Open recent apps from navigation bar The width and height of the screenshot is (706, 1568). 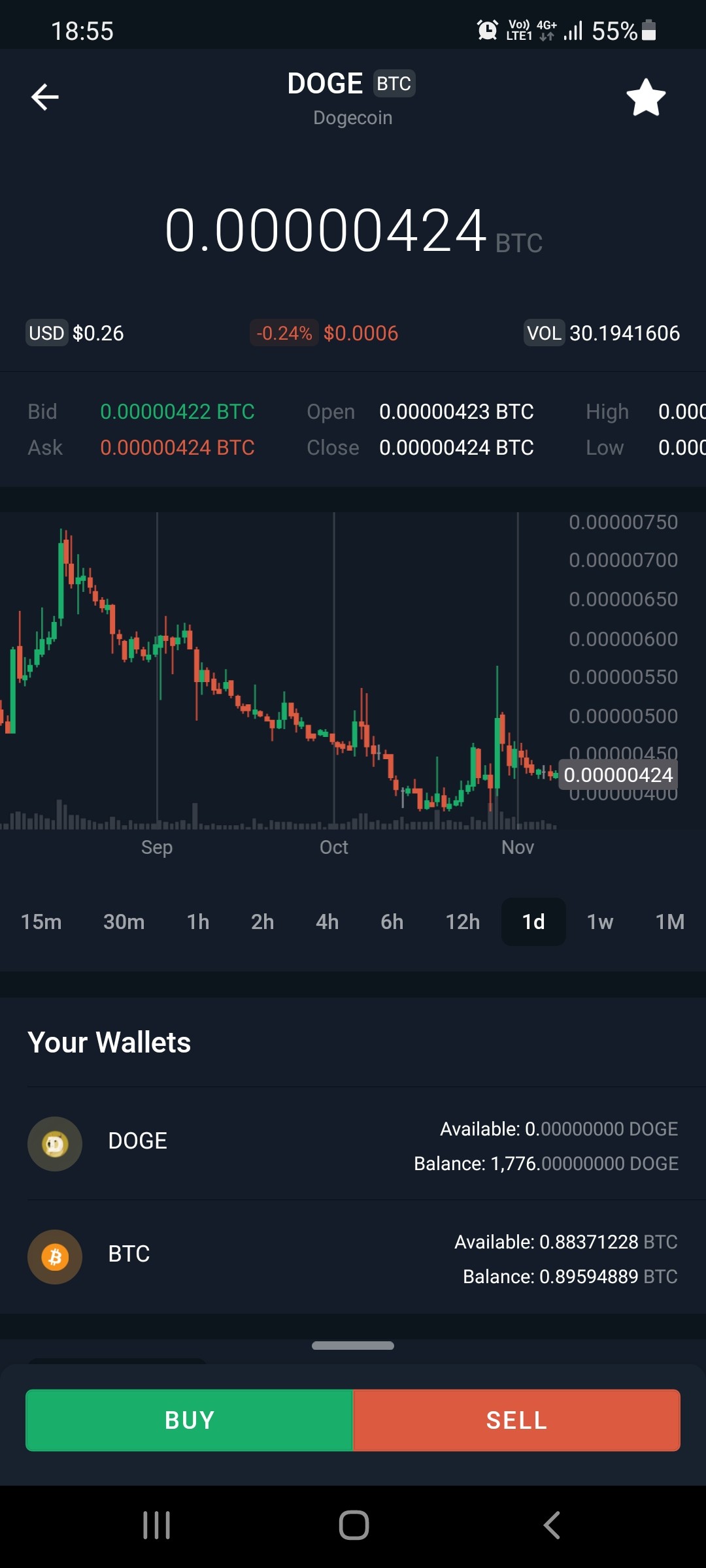click(157, 1526)
